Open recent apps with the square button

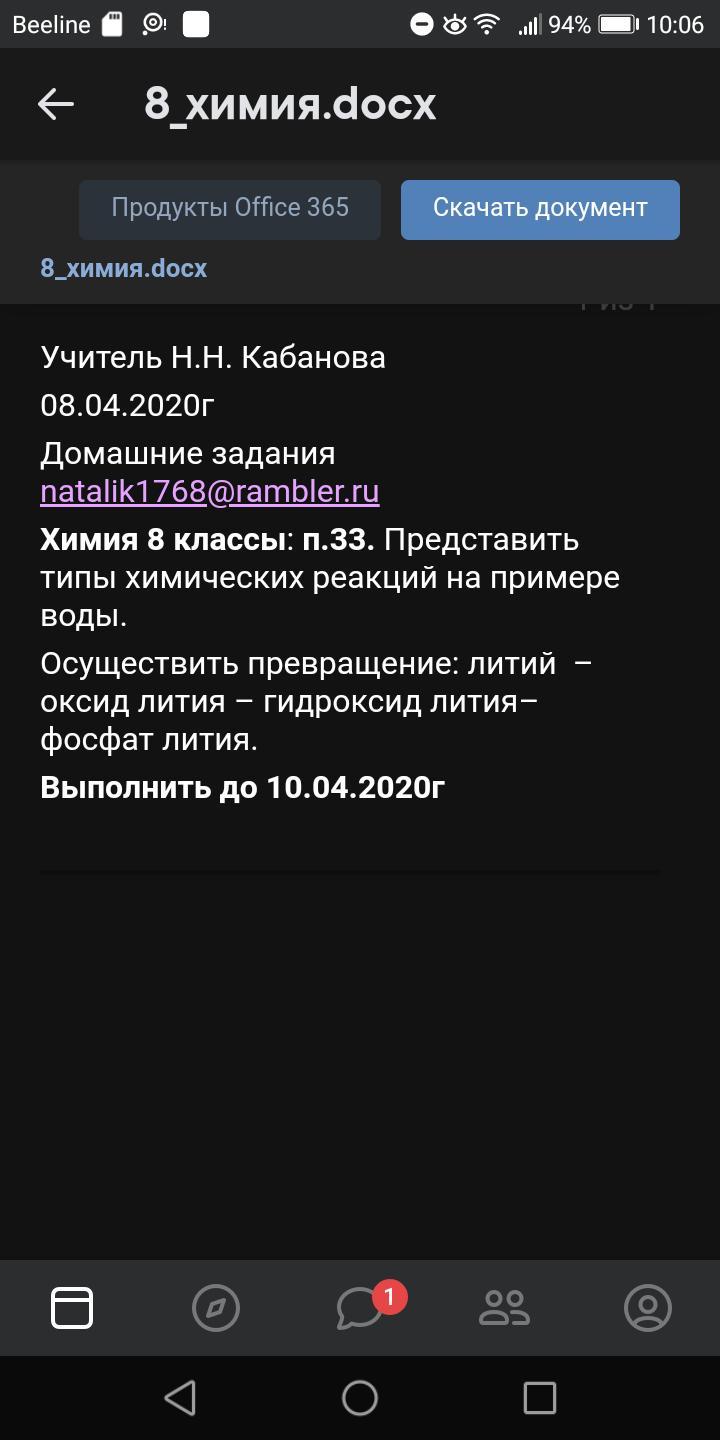pos(540,1398)
